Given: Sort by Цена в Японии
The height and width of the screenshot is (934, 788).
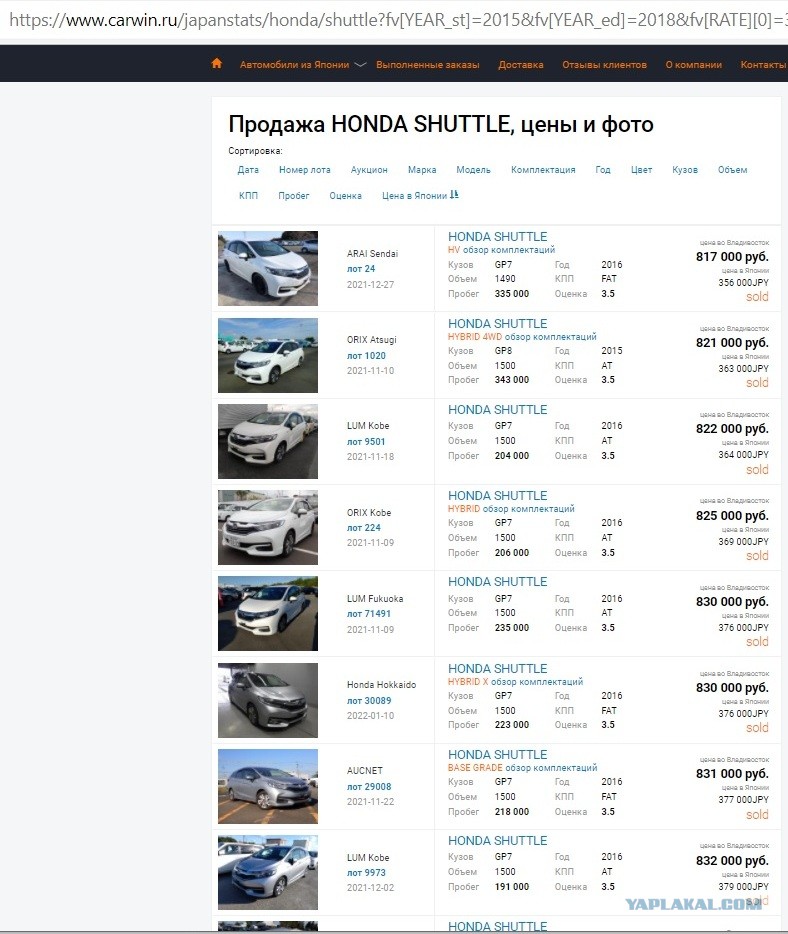Looking at the screenshot, I should (x=420, y=195).
